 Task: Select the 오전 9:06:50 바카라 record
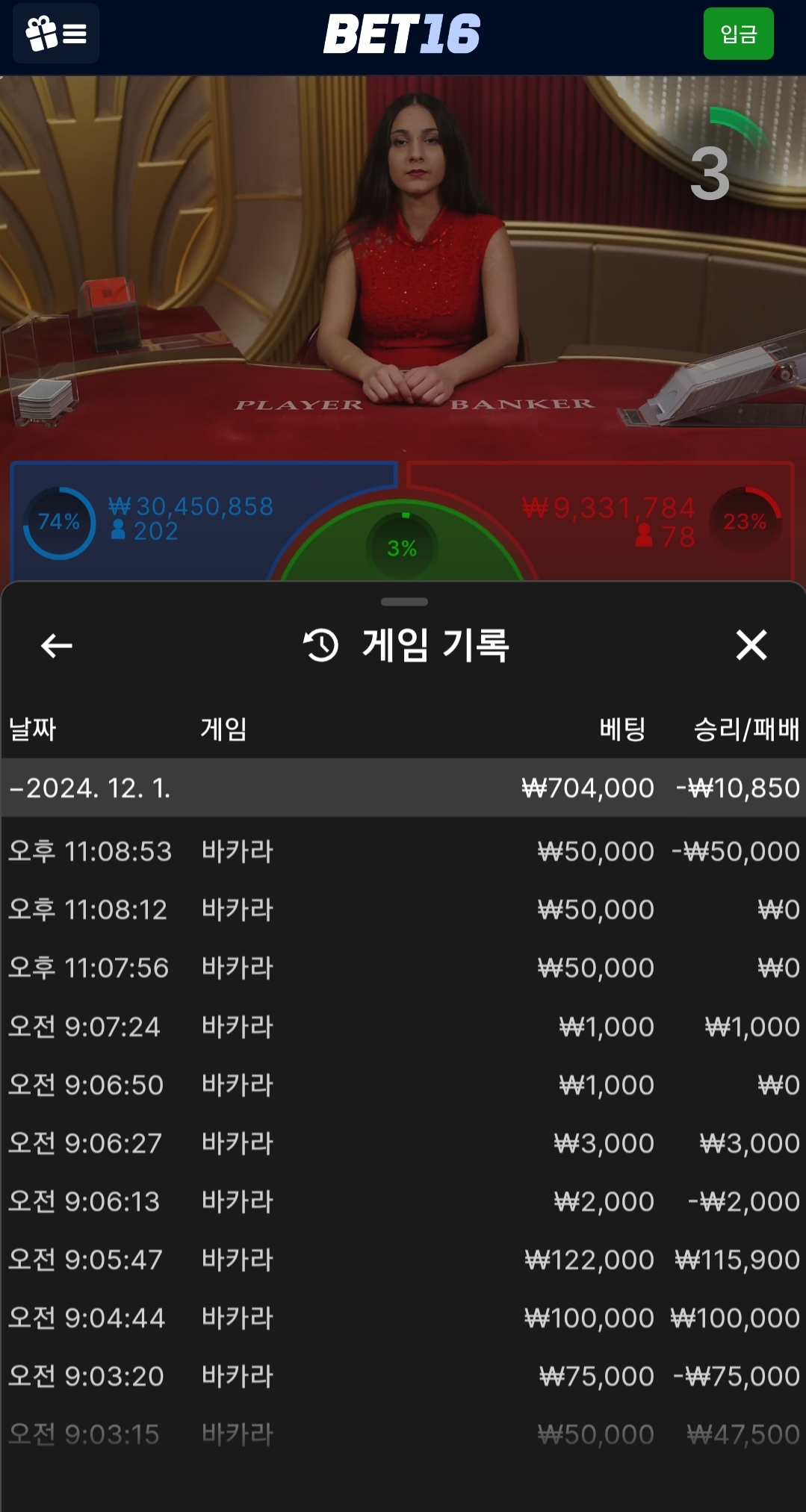pyautogui.click(x=403, y=1085)
